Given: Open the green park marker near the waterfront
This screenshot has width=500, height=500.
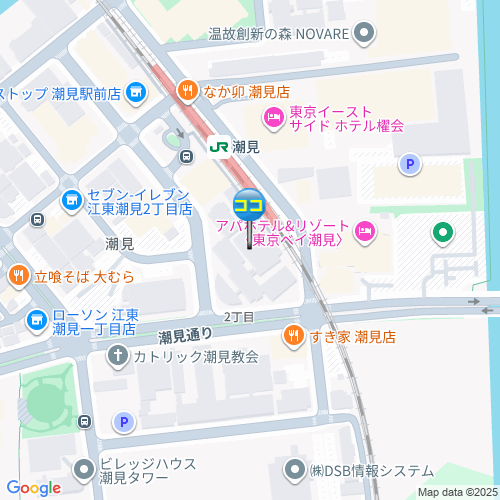Looking at the screenshot, I should click(443, 233).
